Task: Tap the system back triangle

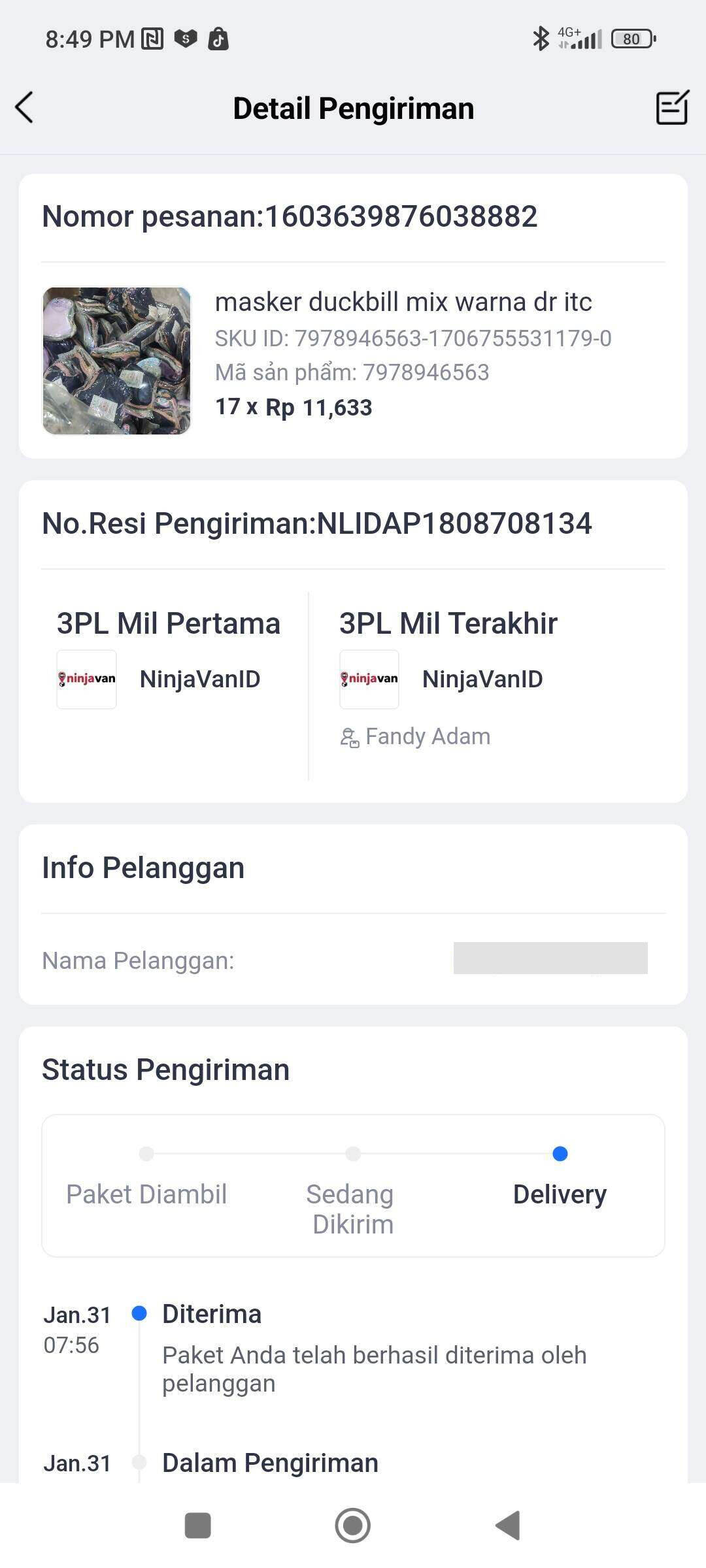Action: click(x=508, y=1526)
